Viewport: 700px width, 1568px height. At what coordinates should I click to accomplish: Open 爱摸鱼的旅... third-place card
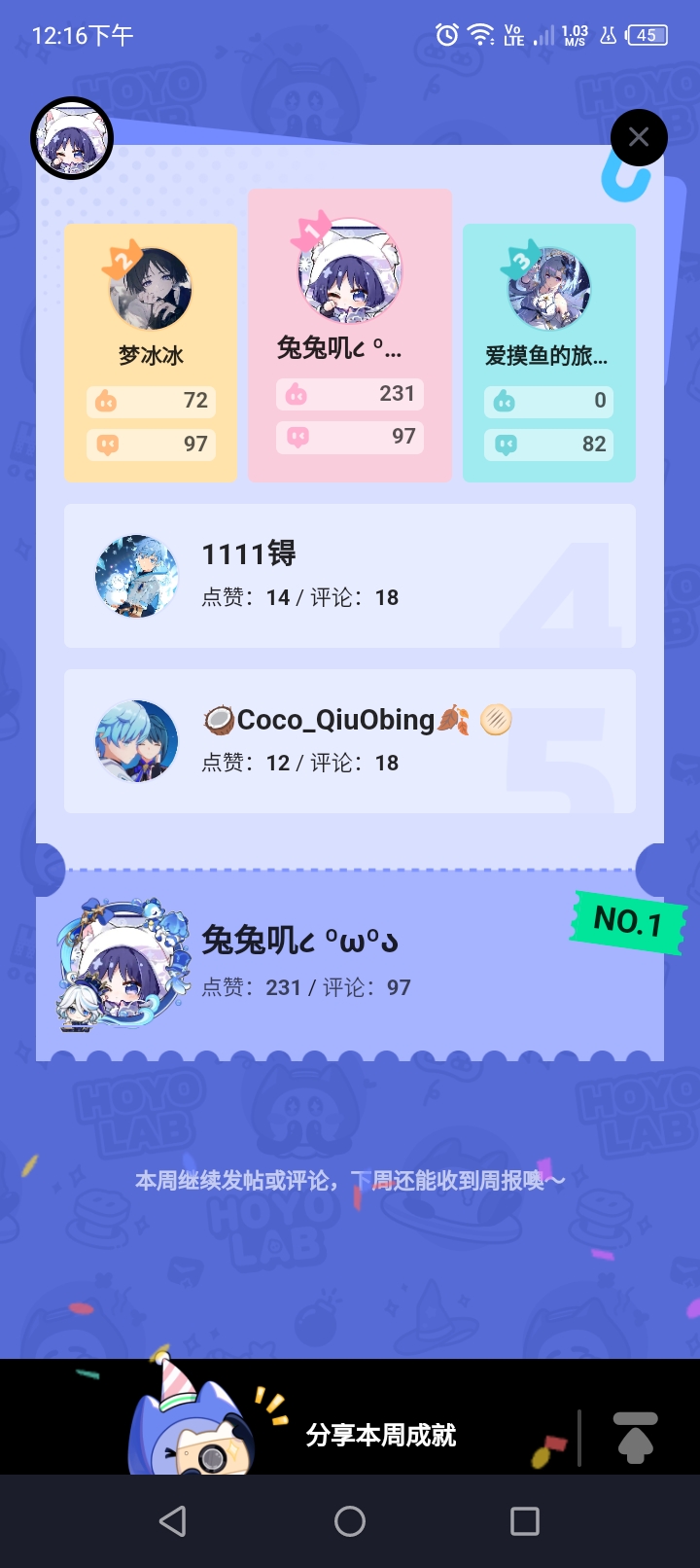549,352
